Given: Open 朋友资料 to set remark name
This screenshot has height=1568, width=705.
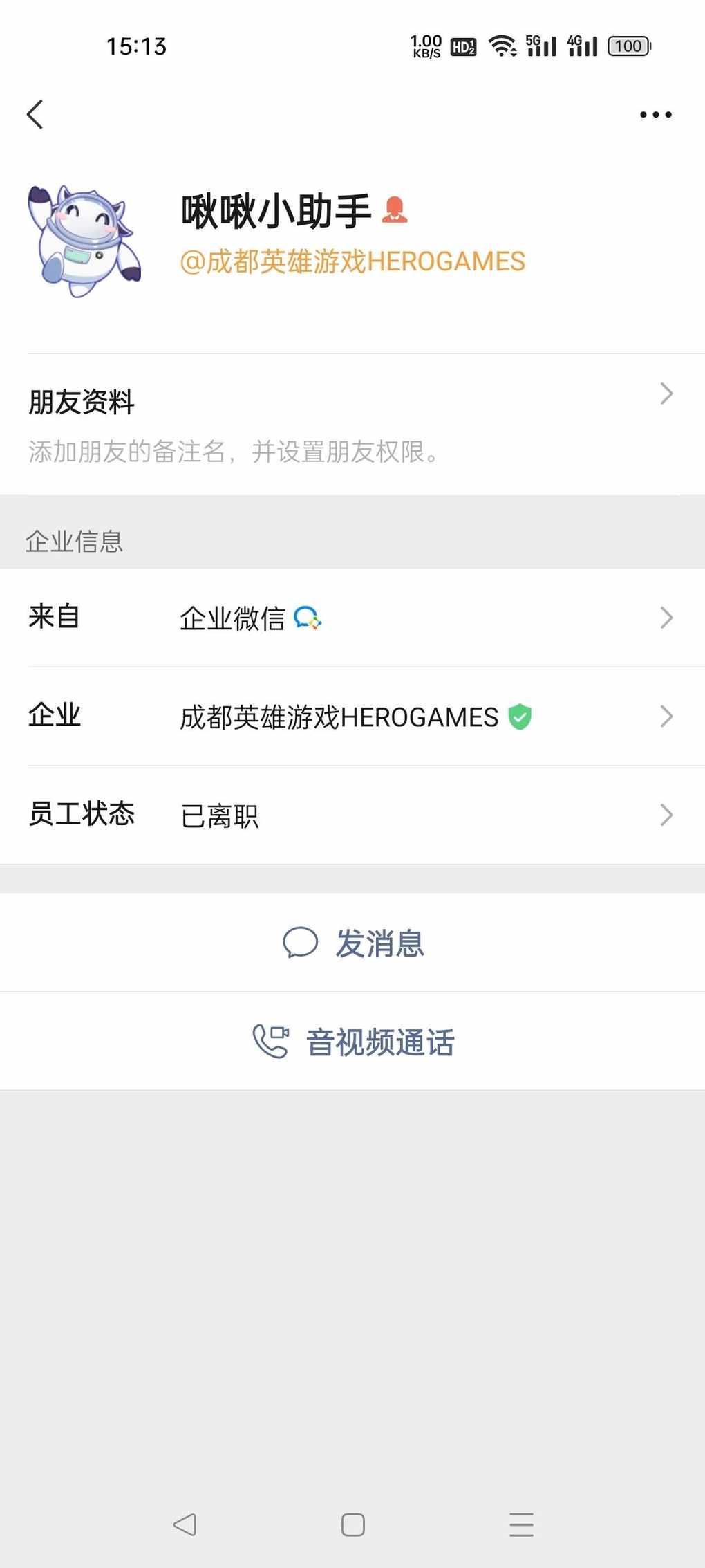Looking at the screenshot, I should pos(352,423).
